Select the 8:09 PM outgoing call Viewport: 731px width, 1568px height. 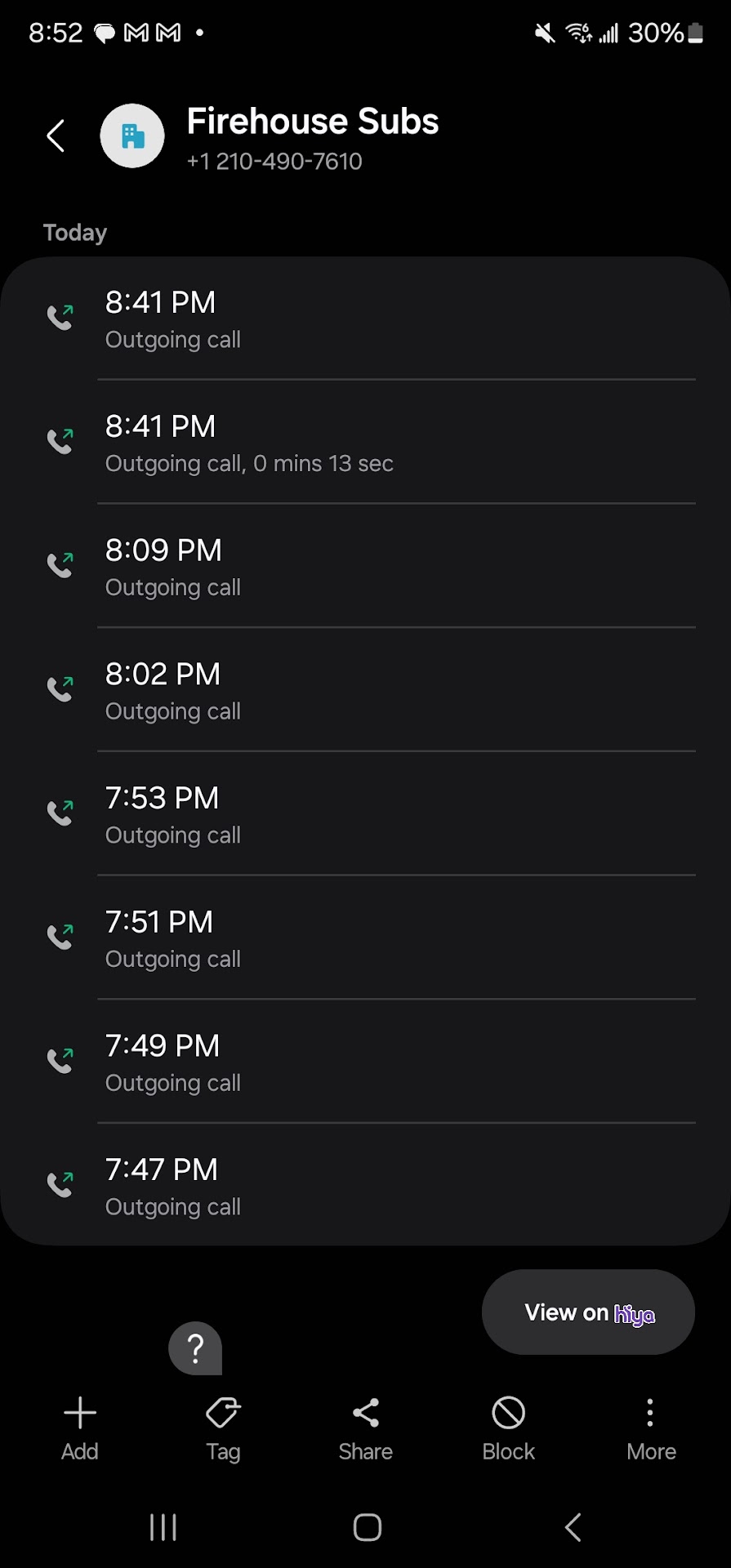365,567
